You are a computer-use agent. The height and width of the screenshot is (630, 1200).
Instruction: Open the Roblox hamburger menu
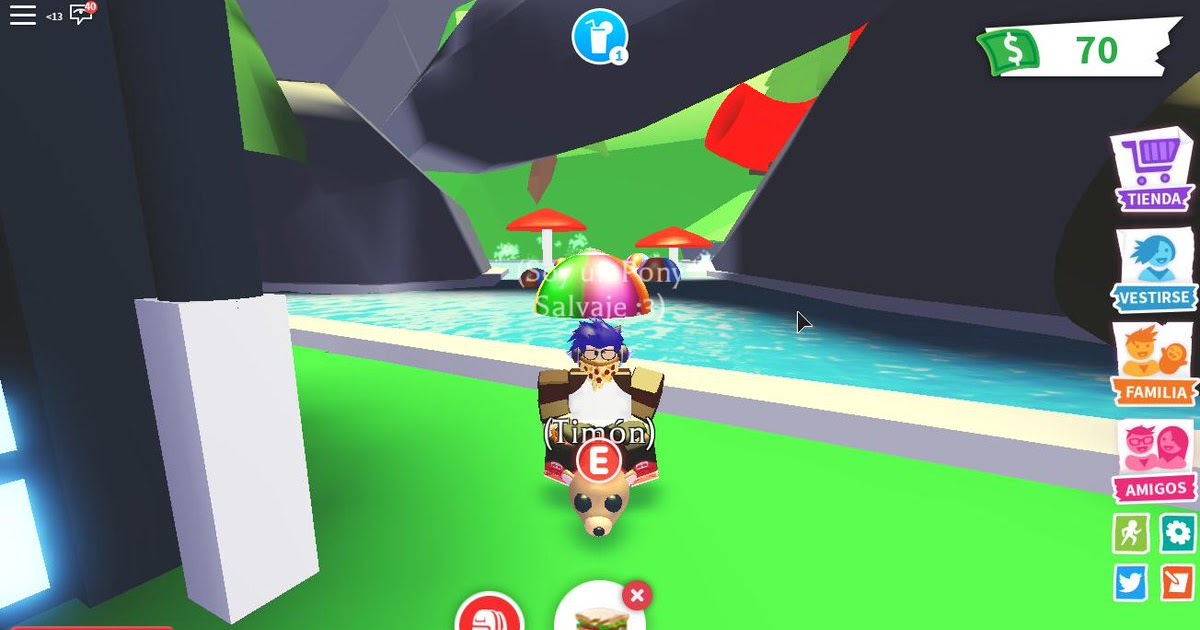pyautogui.click(x=22, y=14)
